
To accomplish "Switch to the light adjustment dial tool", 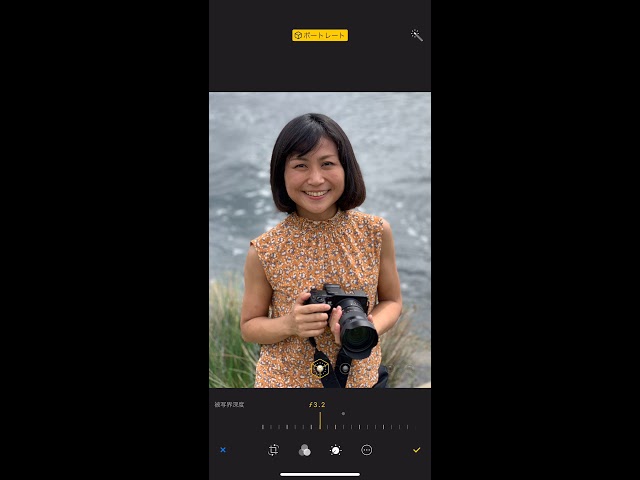I will point(335,450).
